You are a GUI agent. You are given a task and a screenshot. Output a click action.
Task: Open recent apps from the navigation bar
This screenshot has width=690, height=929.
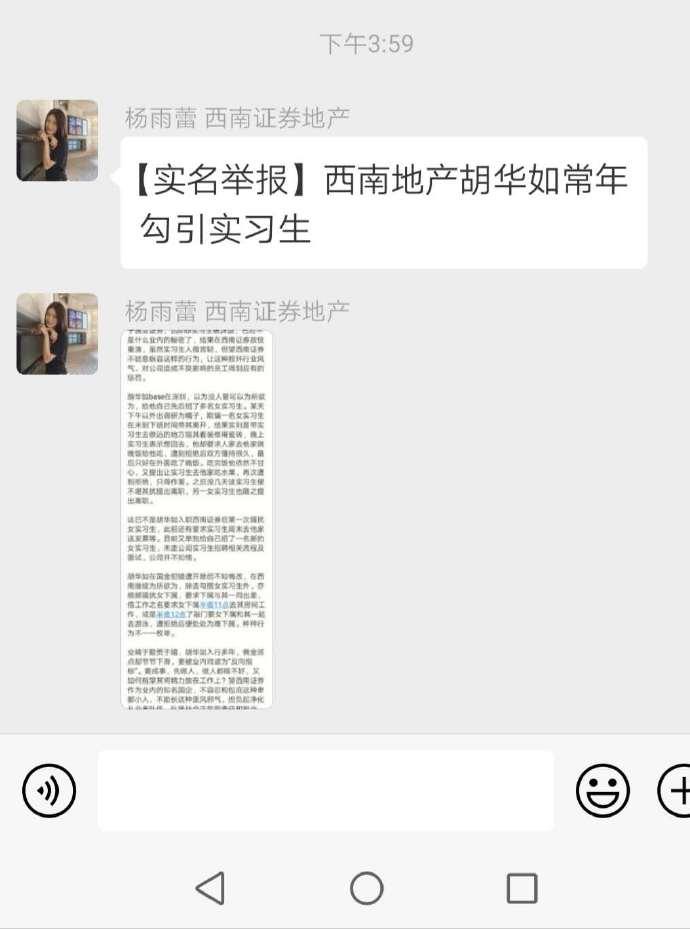(x=522, y=888)
